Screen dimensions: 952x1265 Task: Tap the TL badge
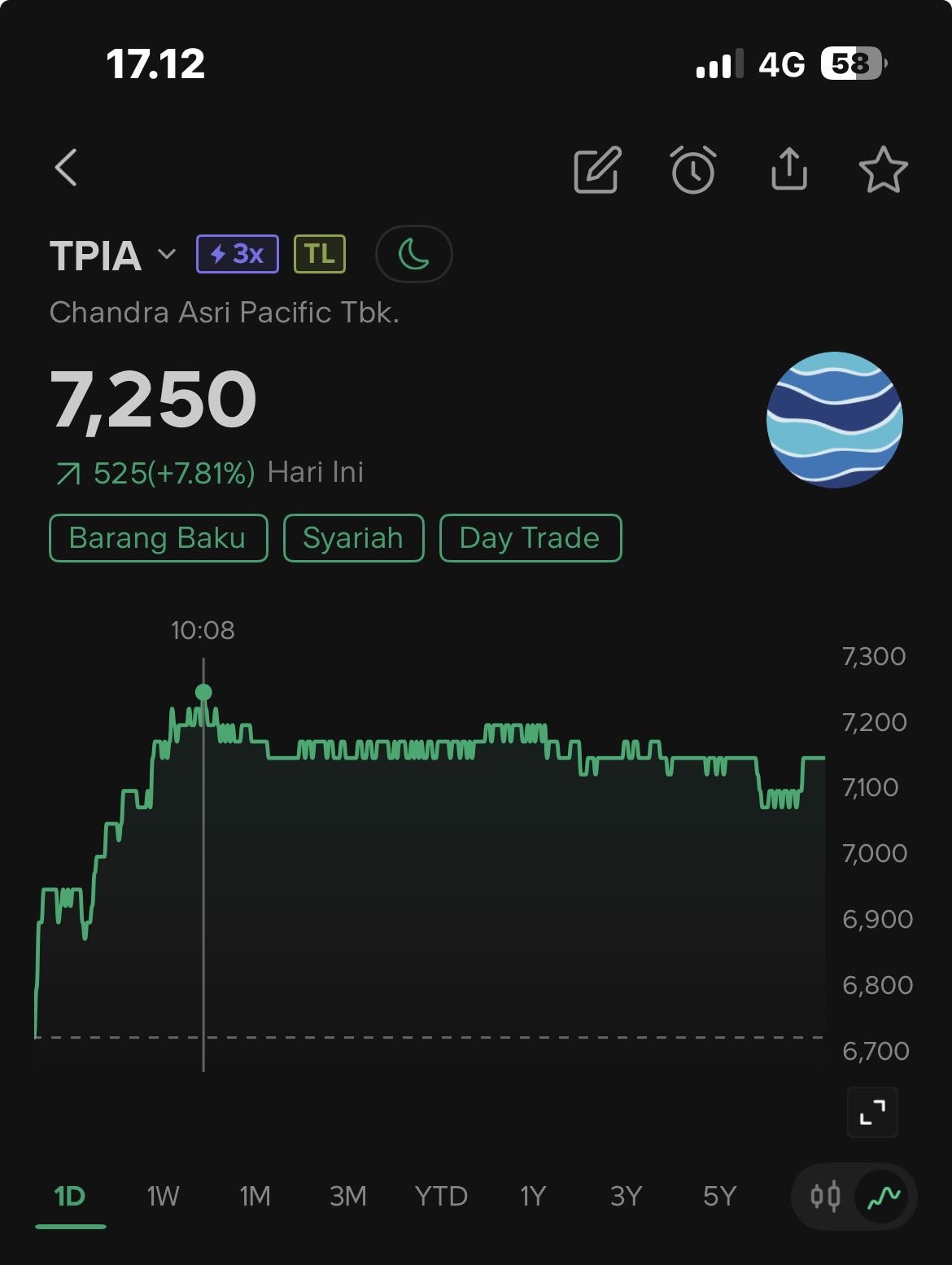(x=320, y=254)
